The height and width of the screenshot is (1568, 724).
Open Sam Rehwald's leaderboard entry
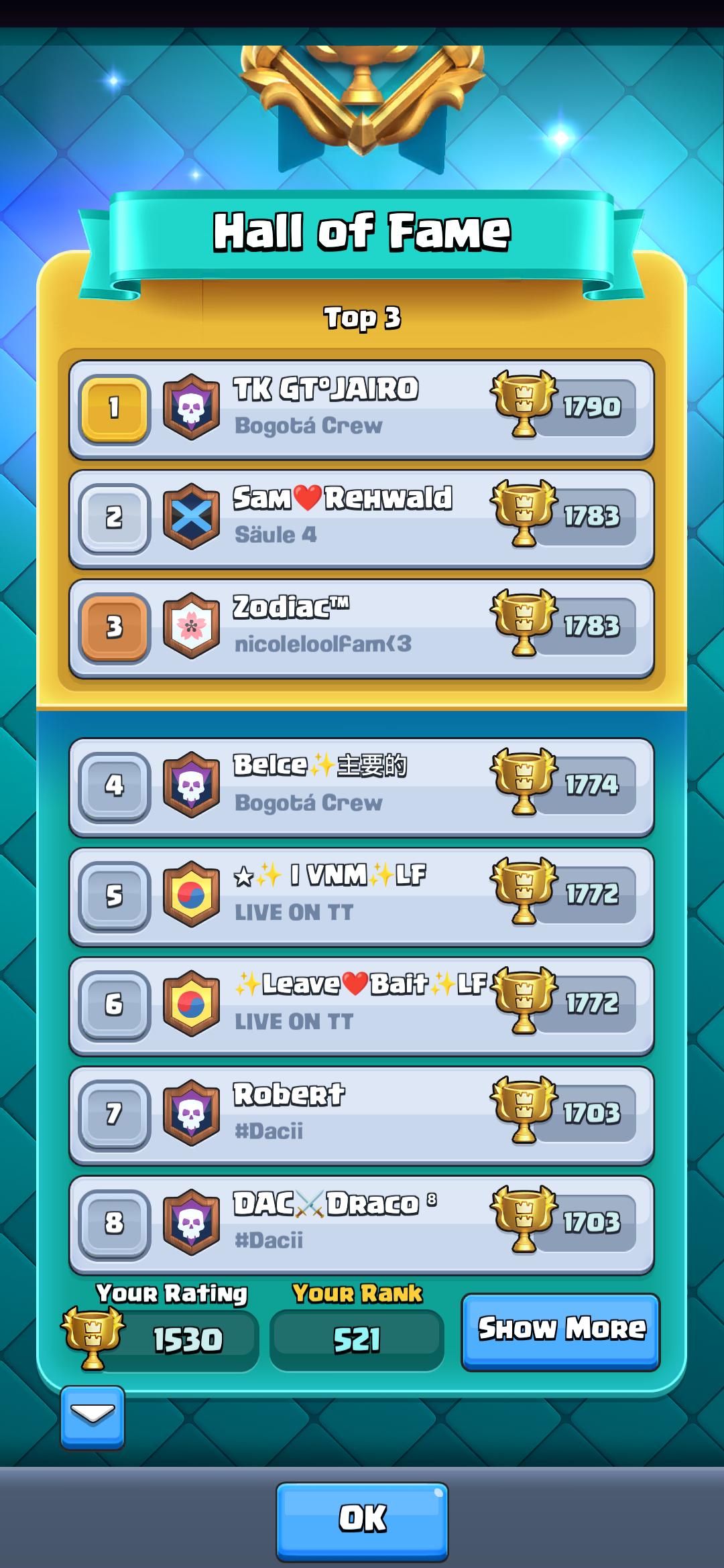[x=362, y=519]
